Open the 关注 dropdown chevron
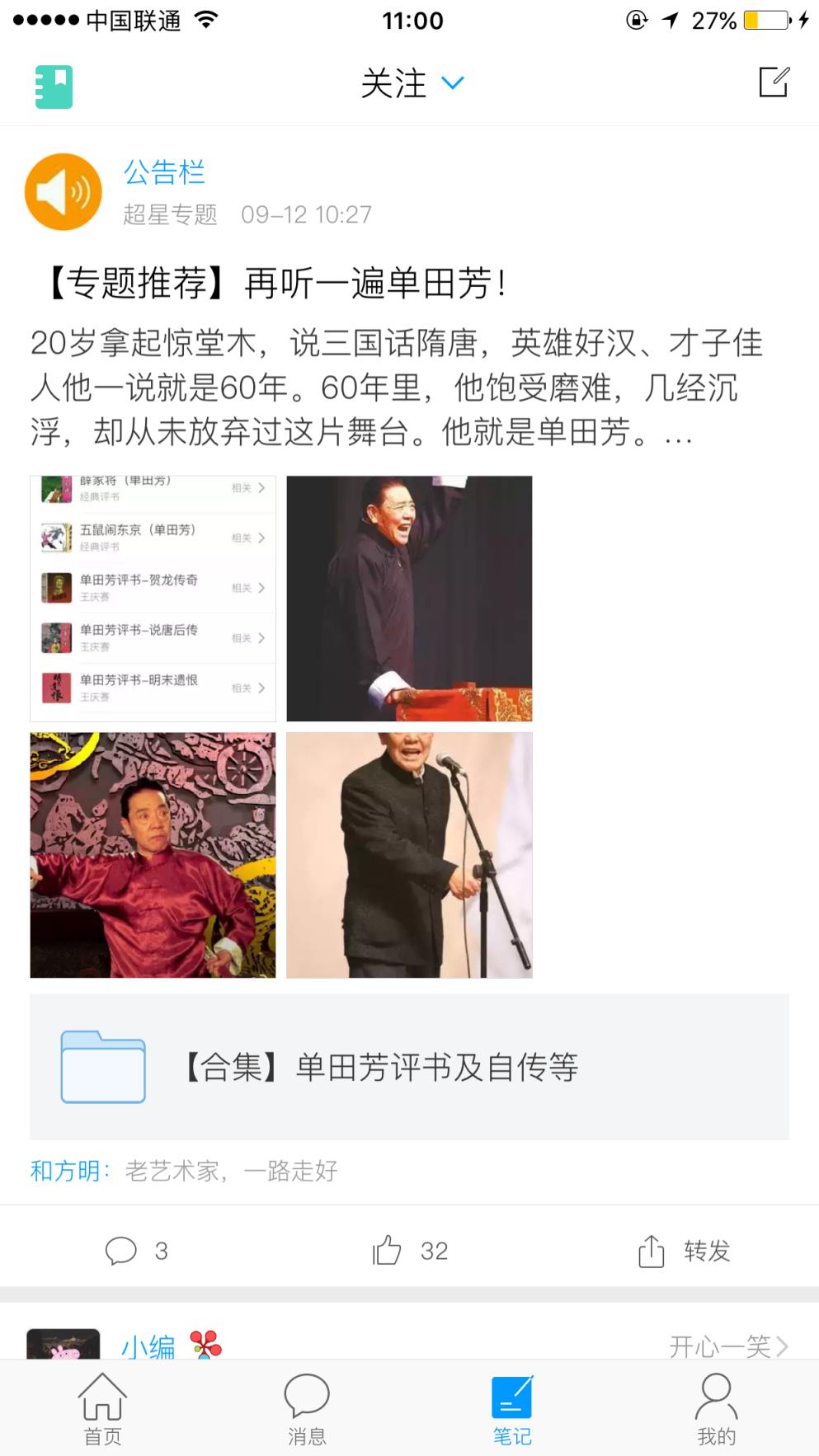This screenshot has height=1456, width=819. tap(450, 84)
